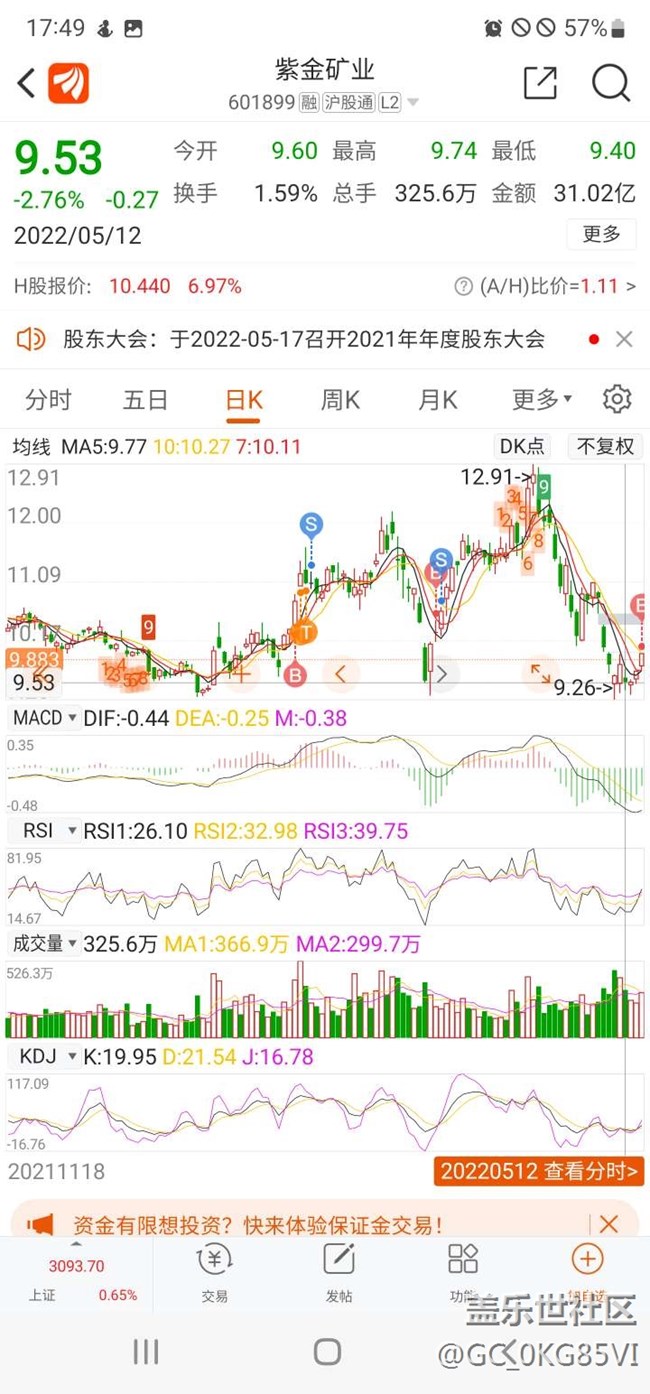Screen dimensions: 650x1394
Task: Go back from the stock page
Action: coord(27,84)
